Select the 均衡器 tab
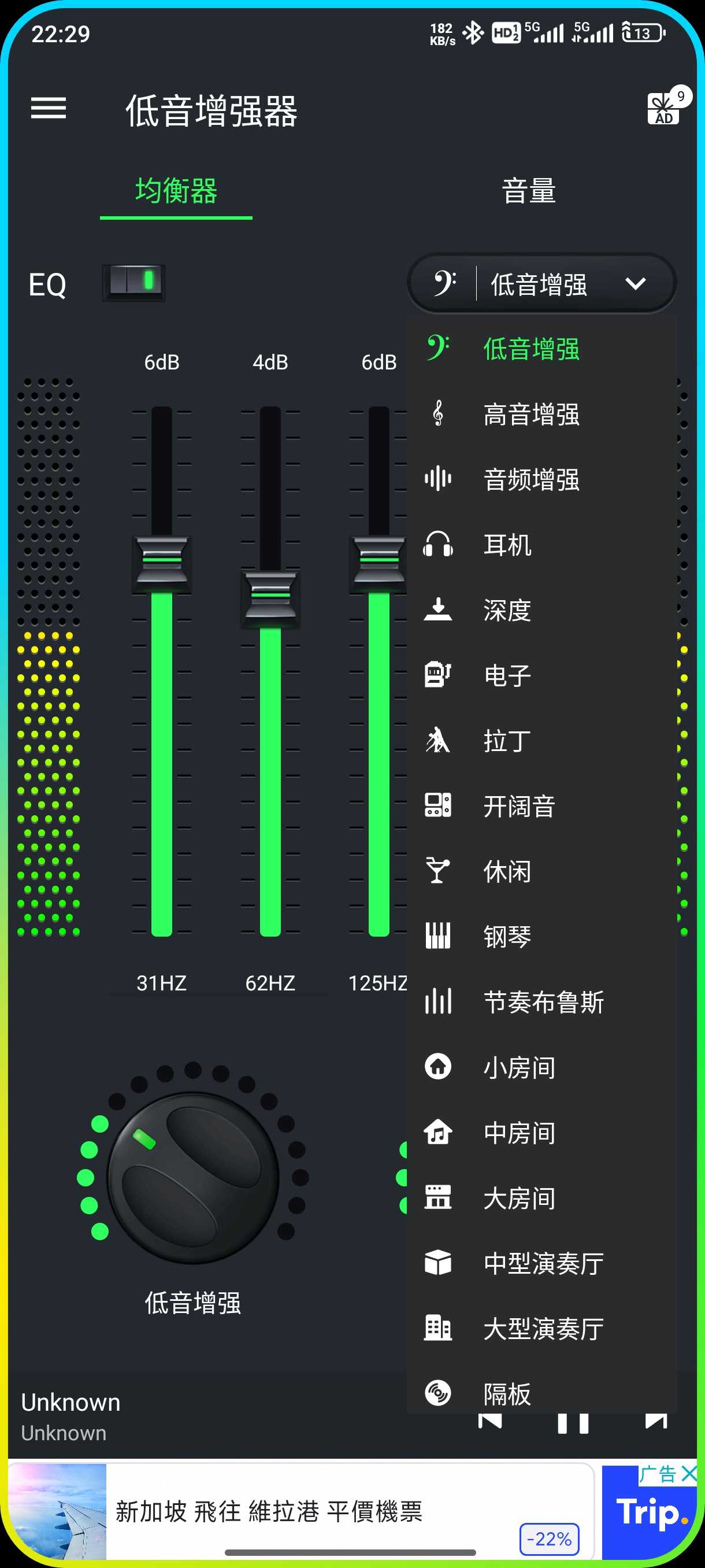 click(x=176, y=191)
